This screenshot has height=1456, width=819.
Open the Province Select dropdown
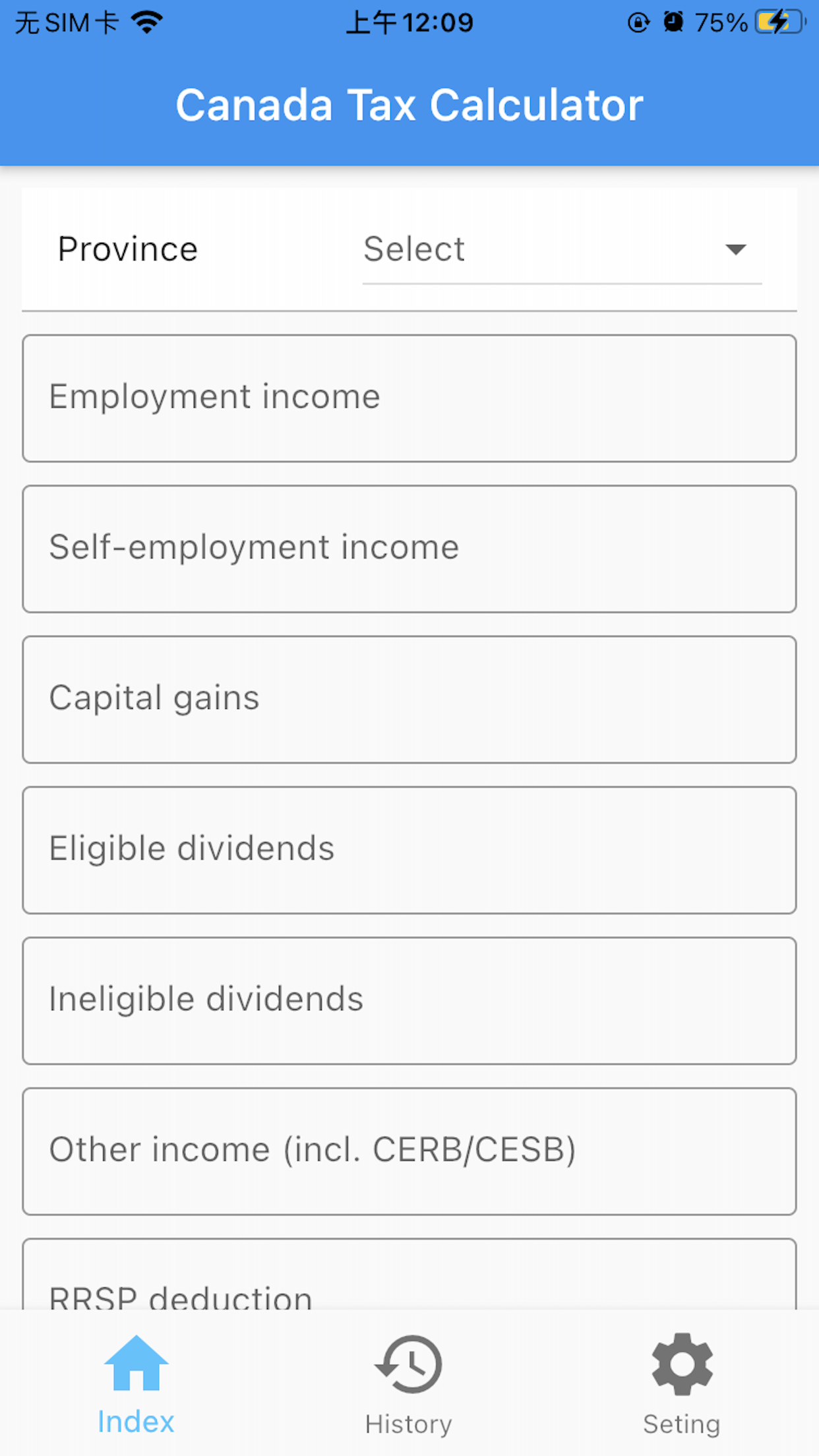pos(561,250)
